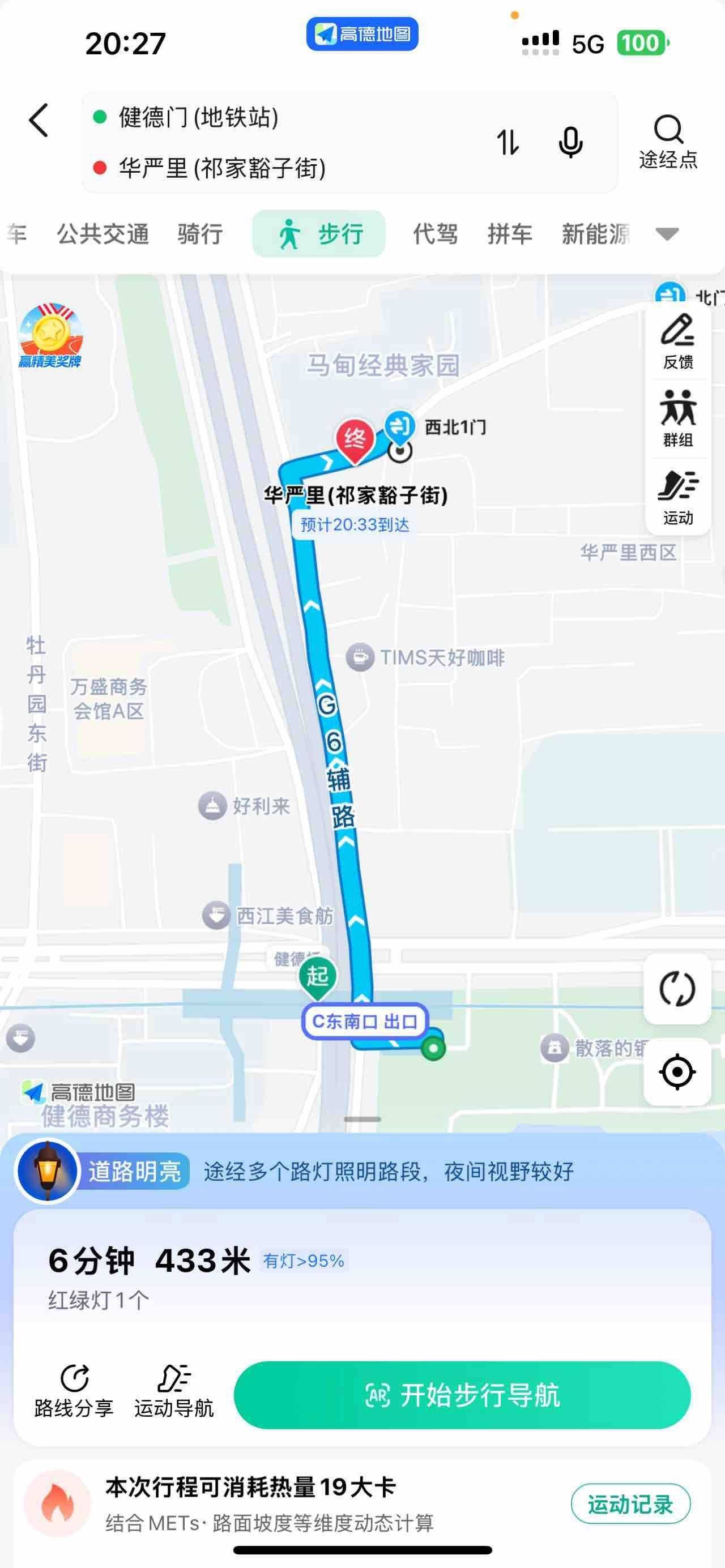Recenter map to my location

pyautogui.click(x=677, y=1072)
